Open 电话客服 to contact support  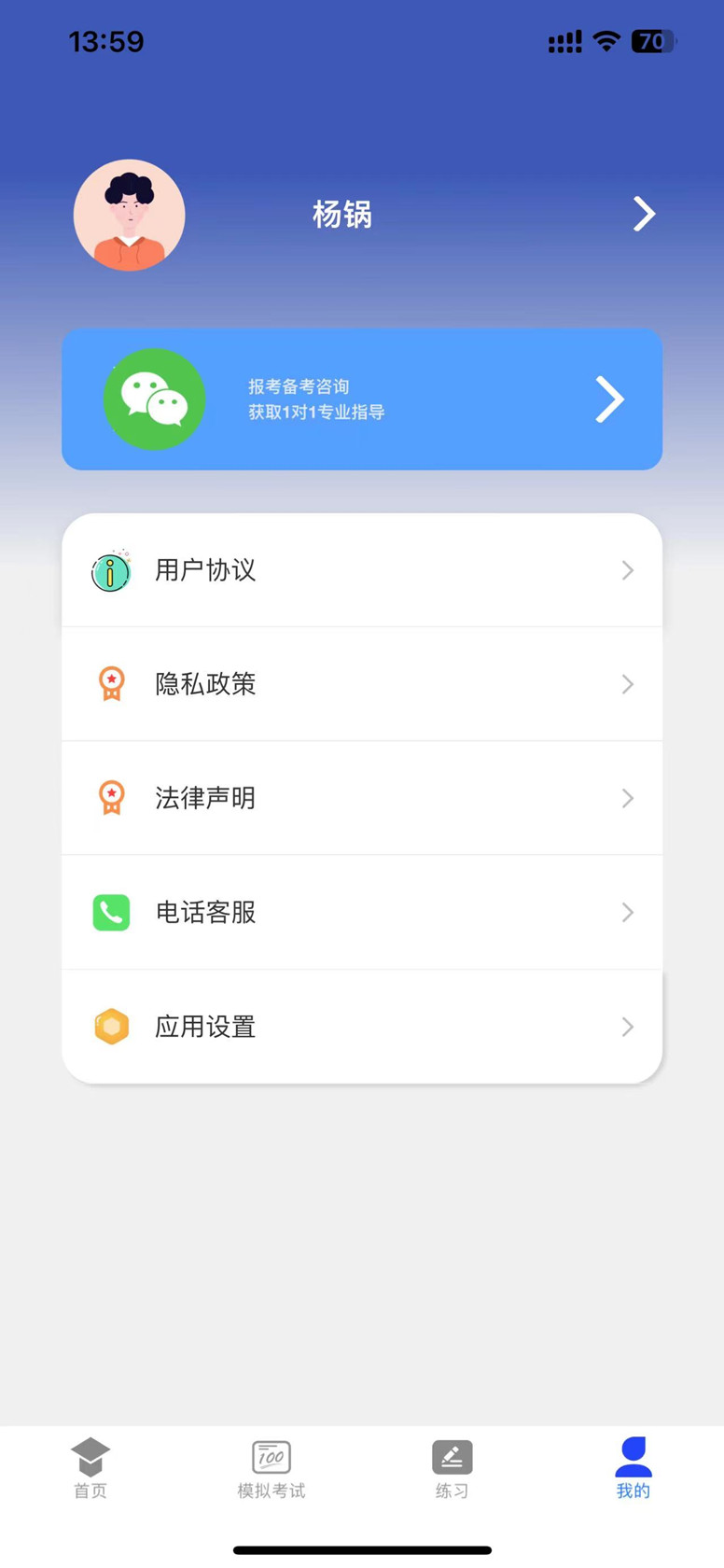[x=204, y=913]
